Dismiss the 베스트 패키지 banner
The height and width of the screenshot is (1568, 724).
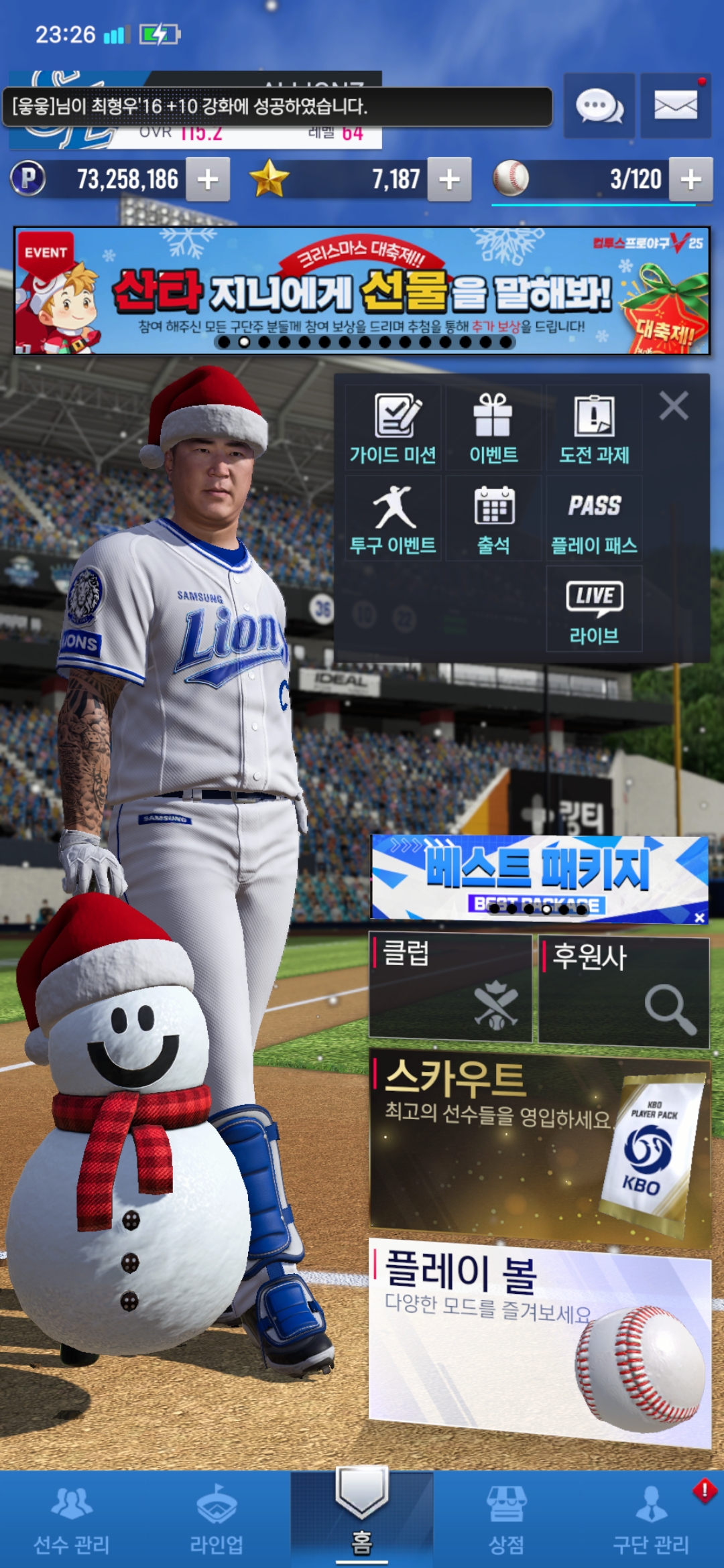coord(699,917)
